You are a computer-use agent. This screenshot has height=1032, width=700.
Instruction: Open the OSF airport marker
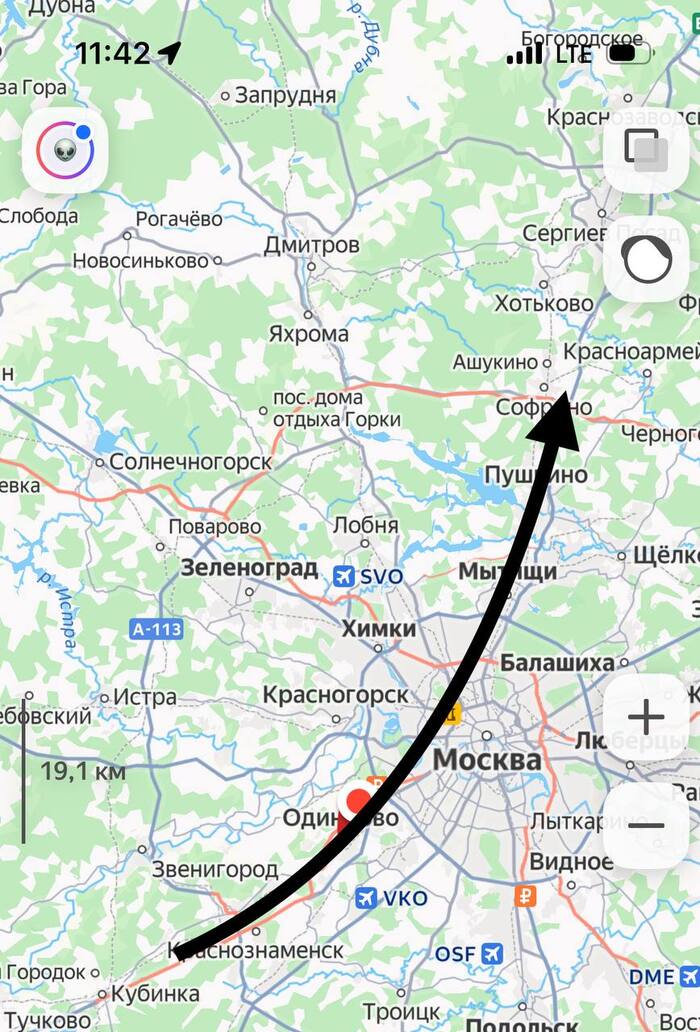point(491,954)
